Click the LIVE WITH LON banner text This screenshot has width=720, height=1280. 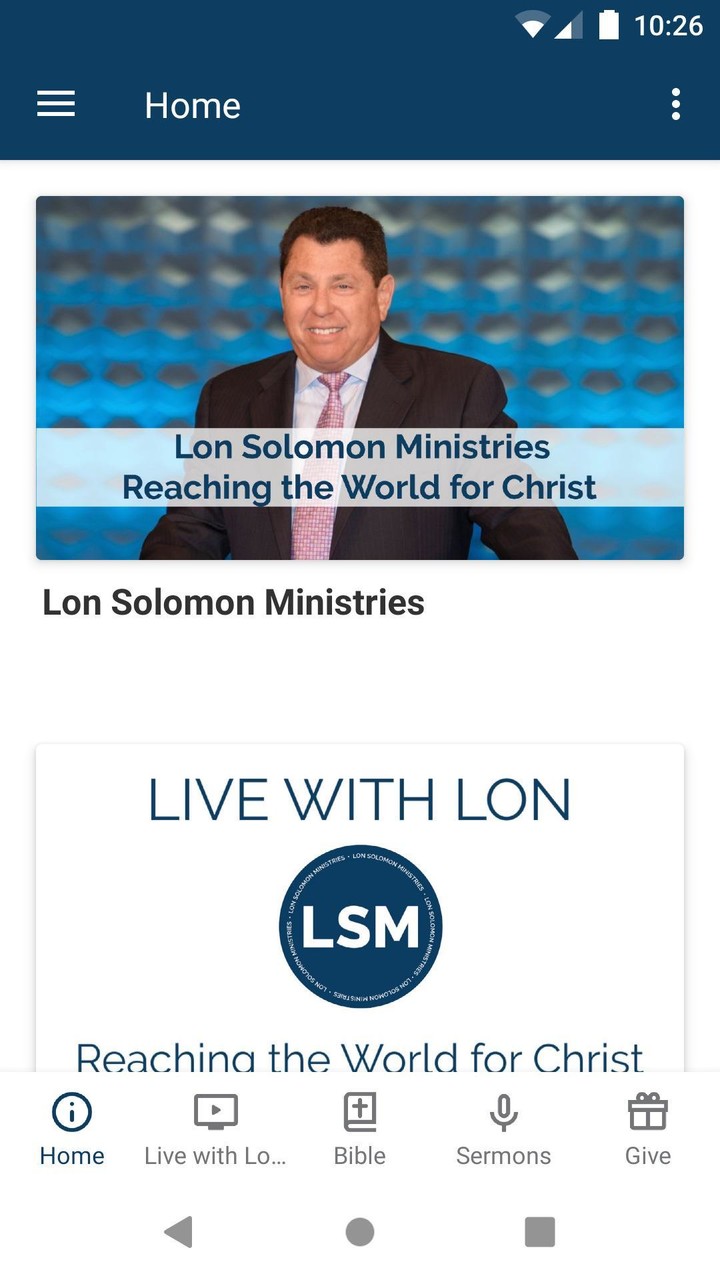click(359, 799)
